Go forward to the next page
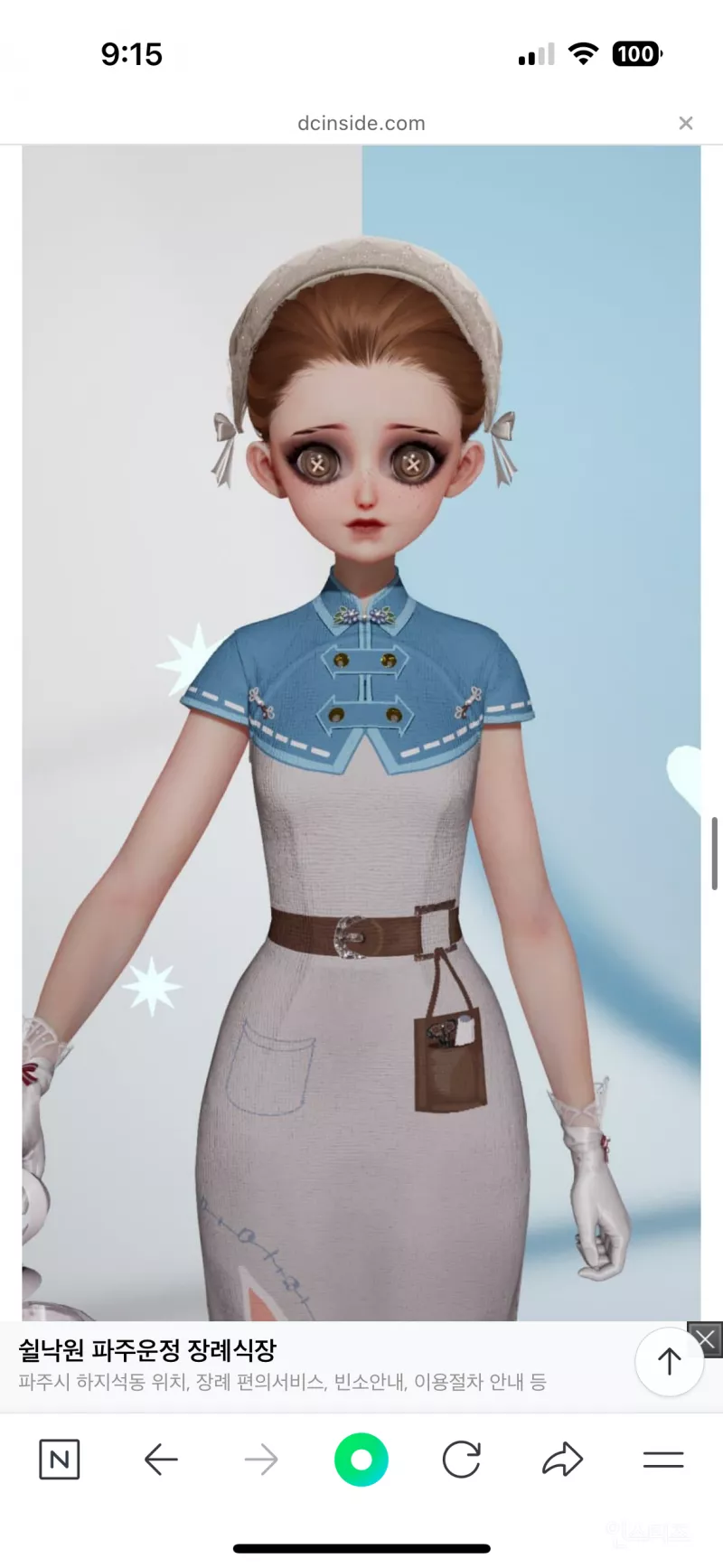This screenshot has width=723, height=1568. pyautogui.click(x=261, y=1460)
